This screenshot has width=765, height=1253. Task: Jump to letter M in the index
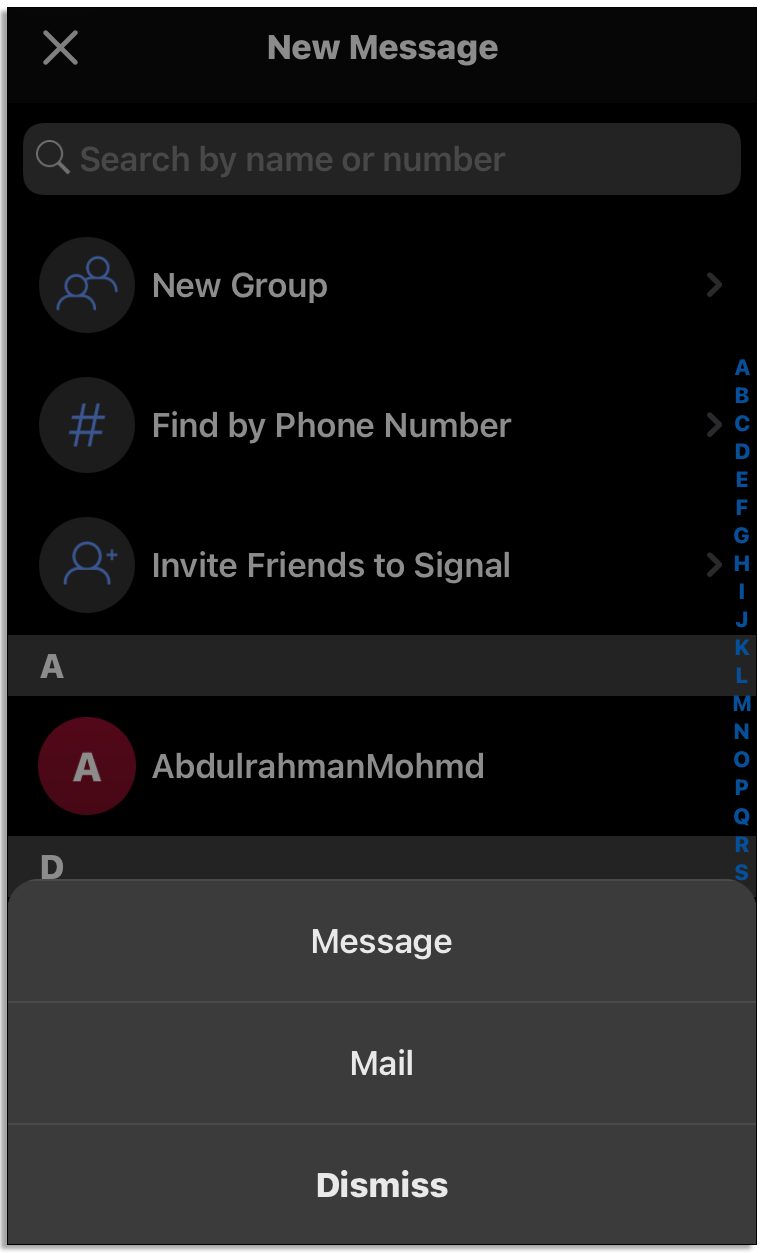pyautogui.click(x=741, y=704)
